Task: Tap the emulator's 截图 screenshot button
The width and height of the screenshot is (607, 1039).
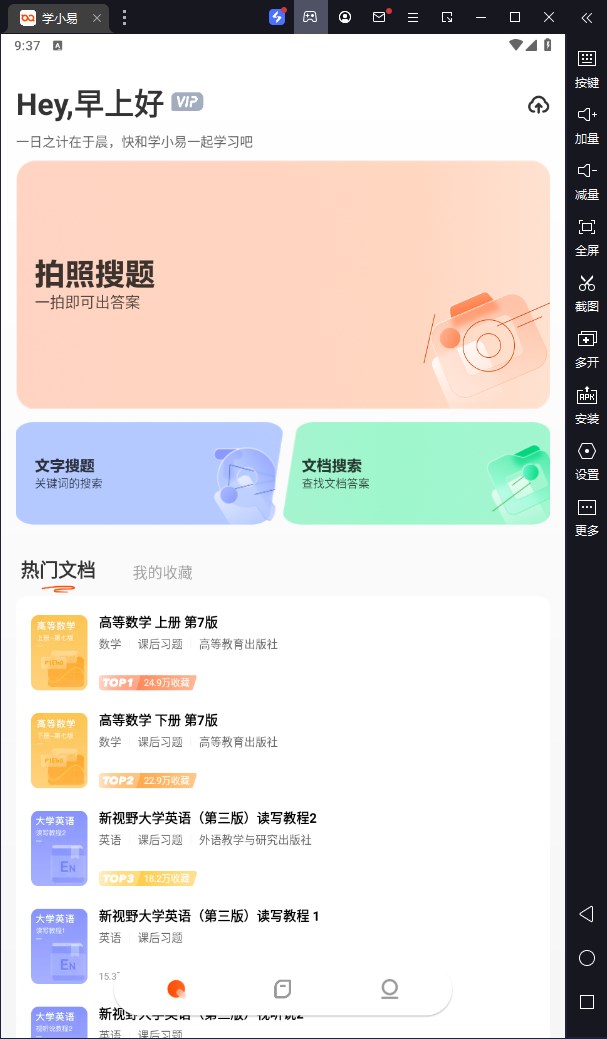Action: [x=587, y=291]
